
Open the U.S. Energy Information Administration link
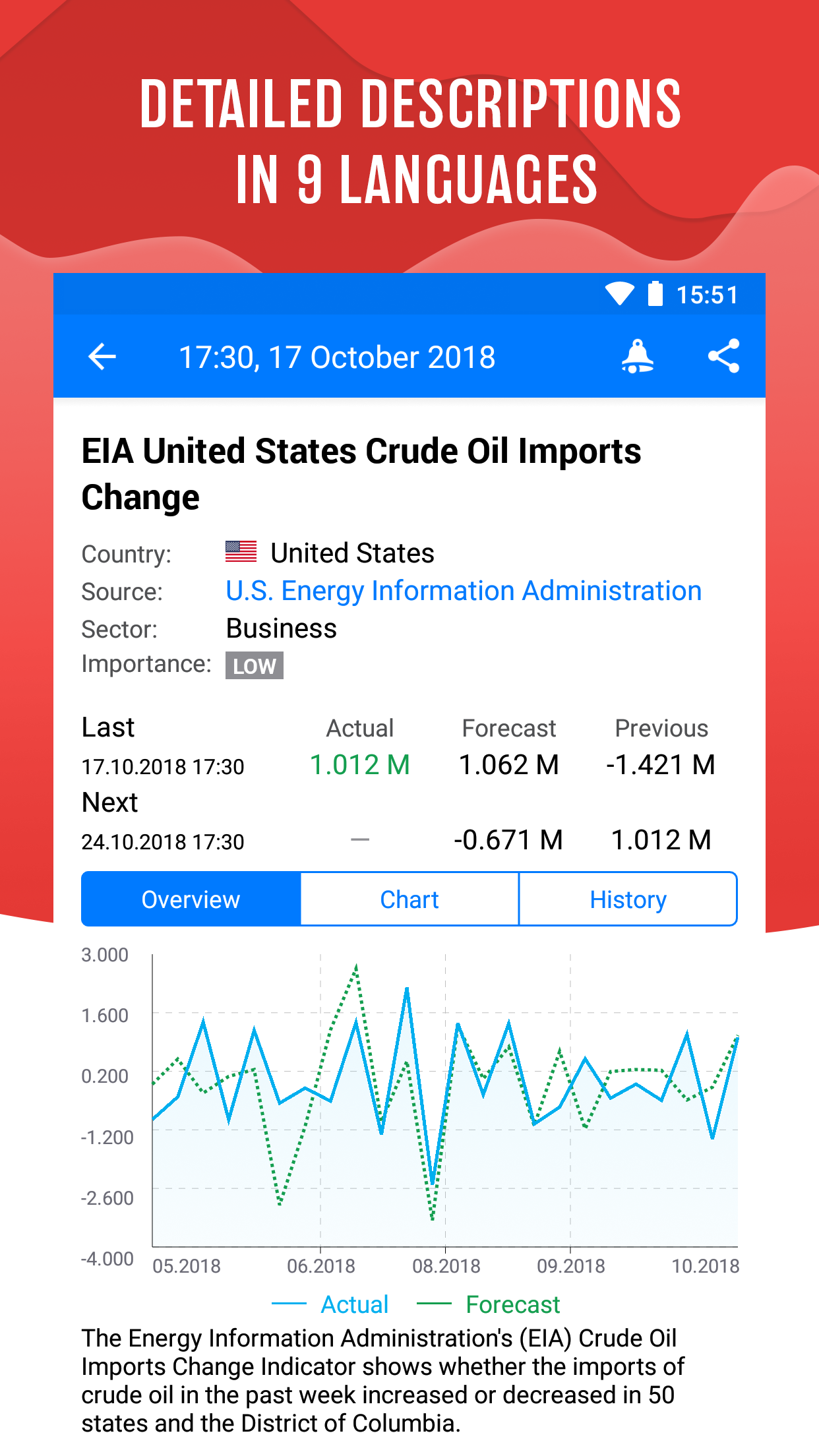click(x=463, y=590)
